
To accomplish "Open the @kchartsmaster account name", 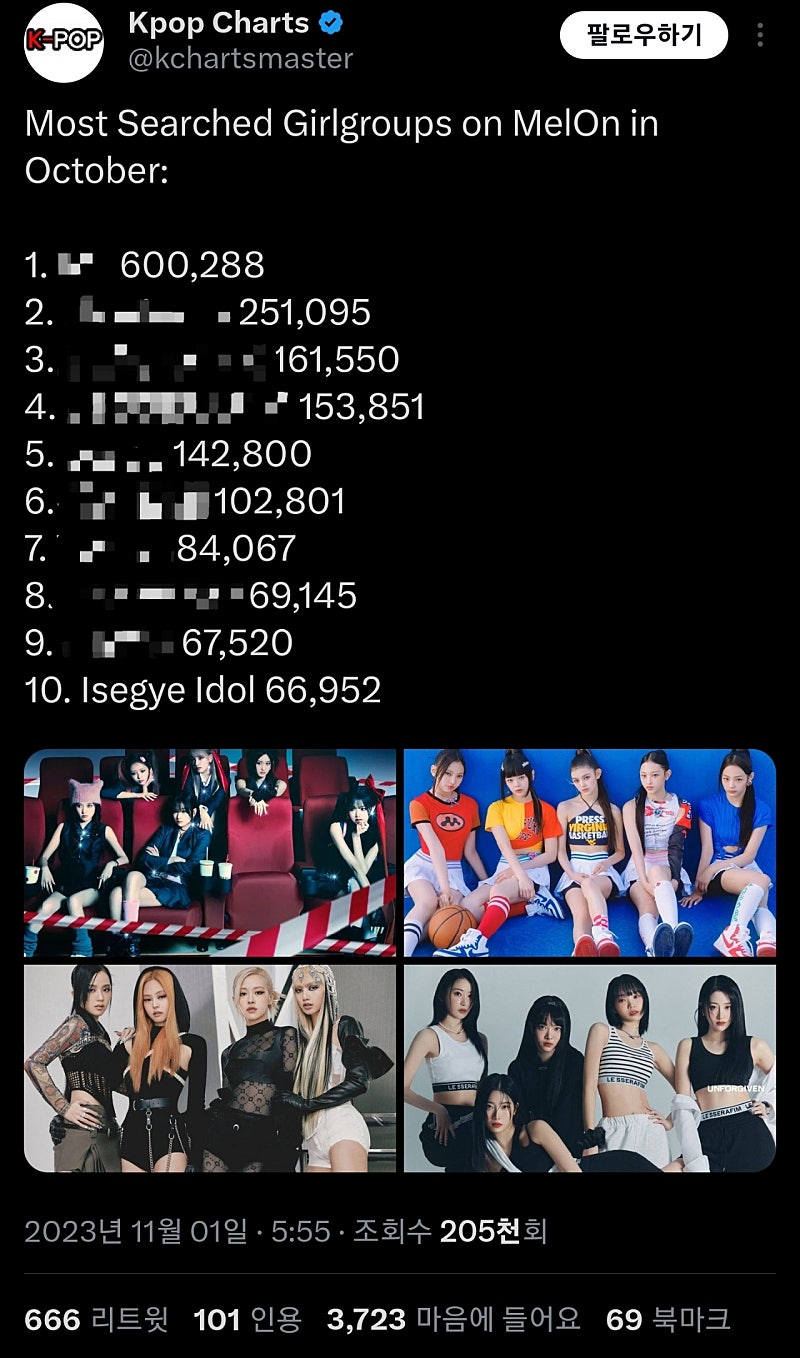I will point(240,59).
